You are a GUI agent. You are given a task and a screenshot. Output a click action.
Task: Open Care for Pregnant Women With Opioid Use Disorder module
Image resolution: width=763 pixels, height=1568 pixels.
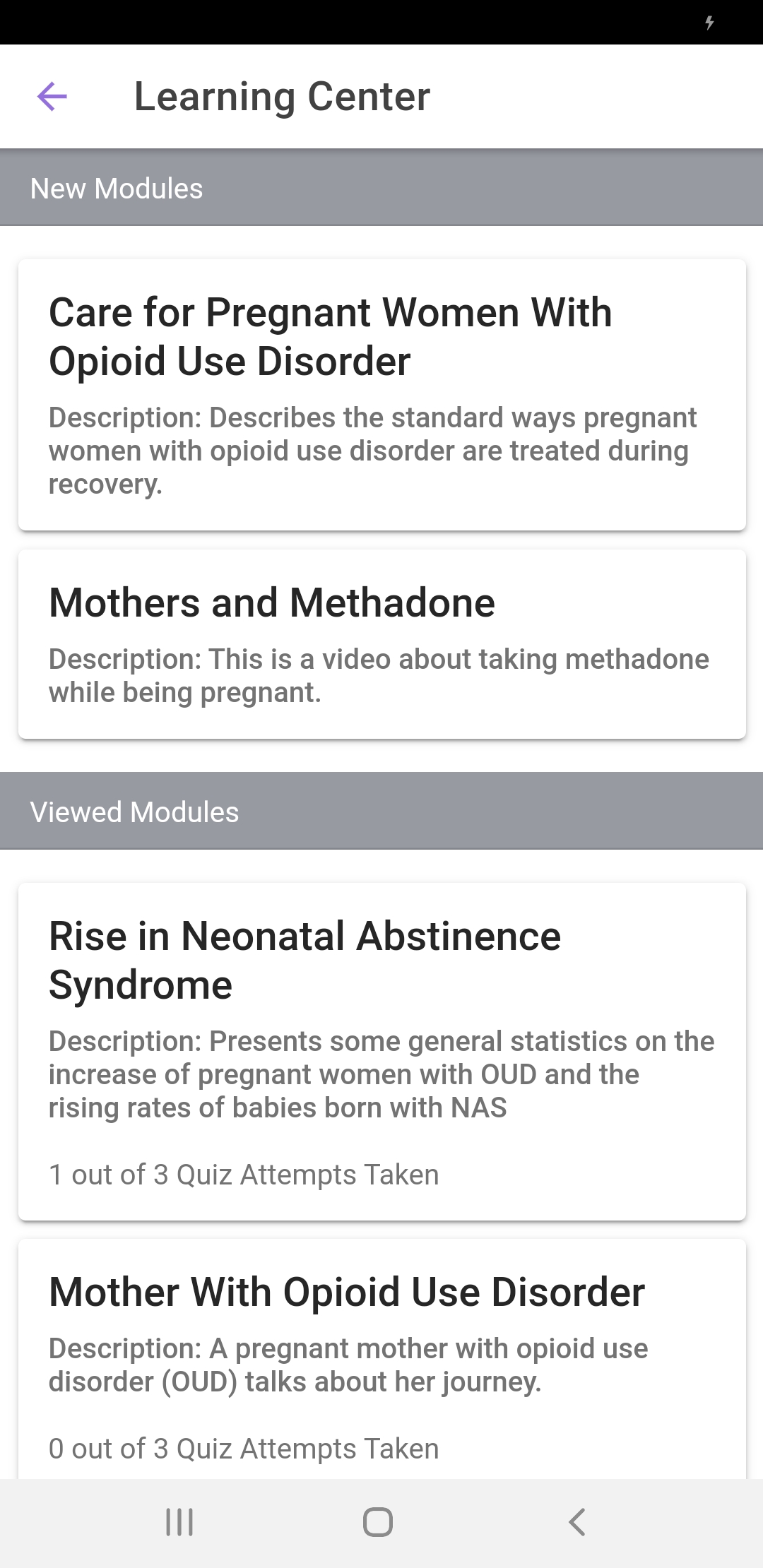[381, 395]
